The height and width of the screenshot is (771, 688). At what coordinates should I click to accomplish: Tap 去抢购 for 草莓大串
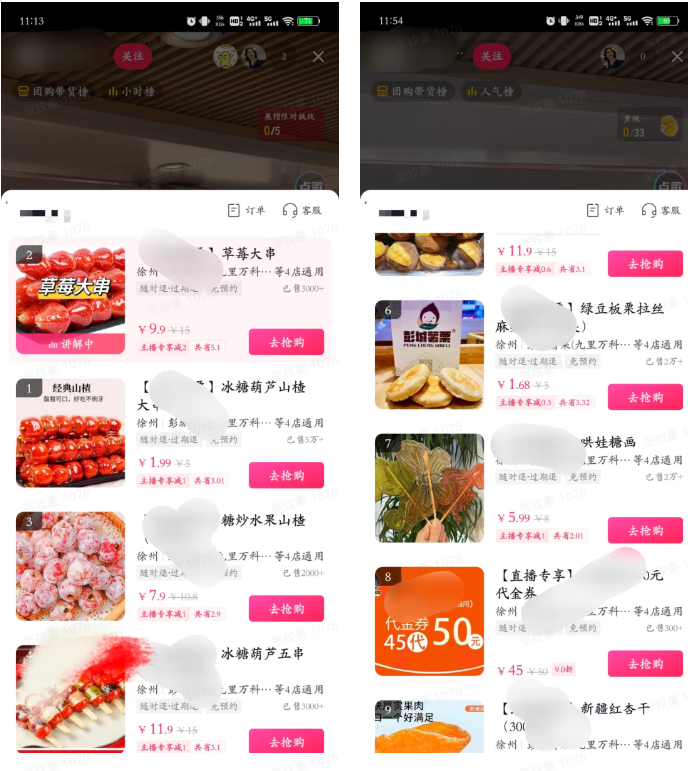click(x=286, y=342)
